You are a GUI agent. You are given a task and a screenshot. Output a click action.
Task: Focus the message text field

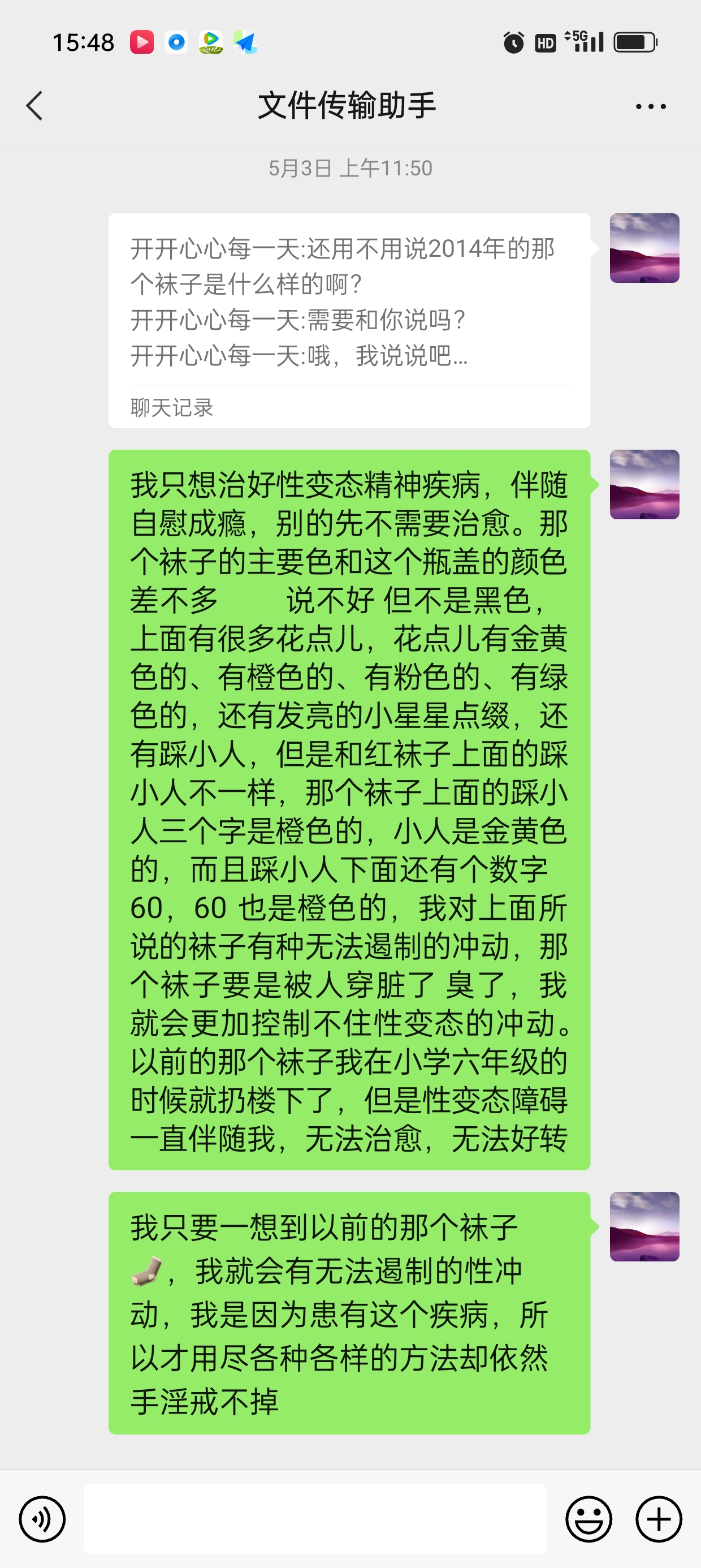coord(314,1519)
